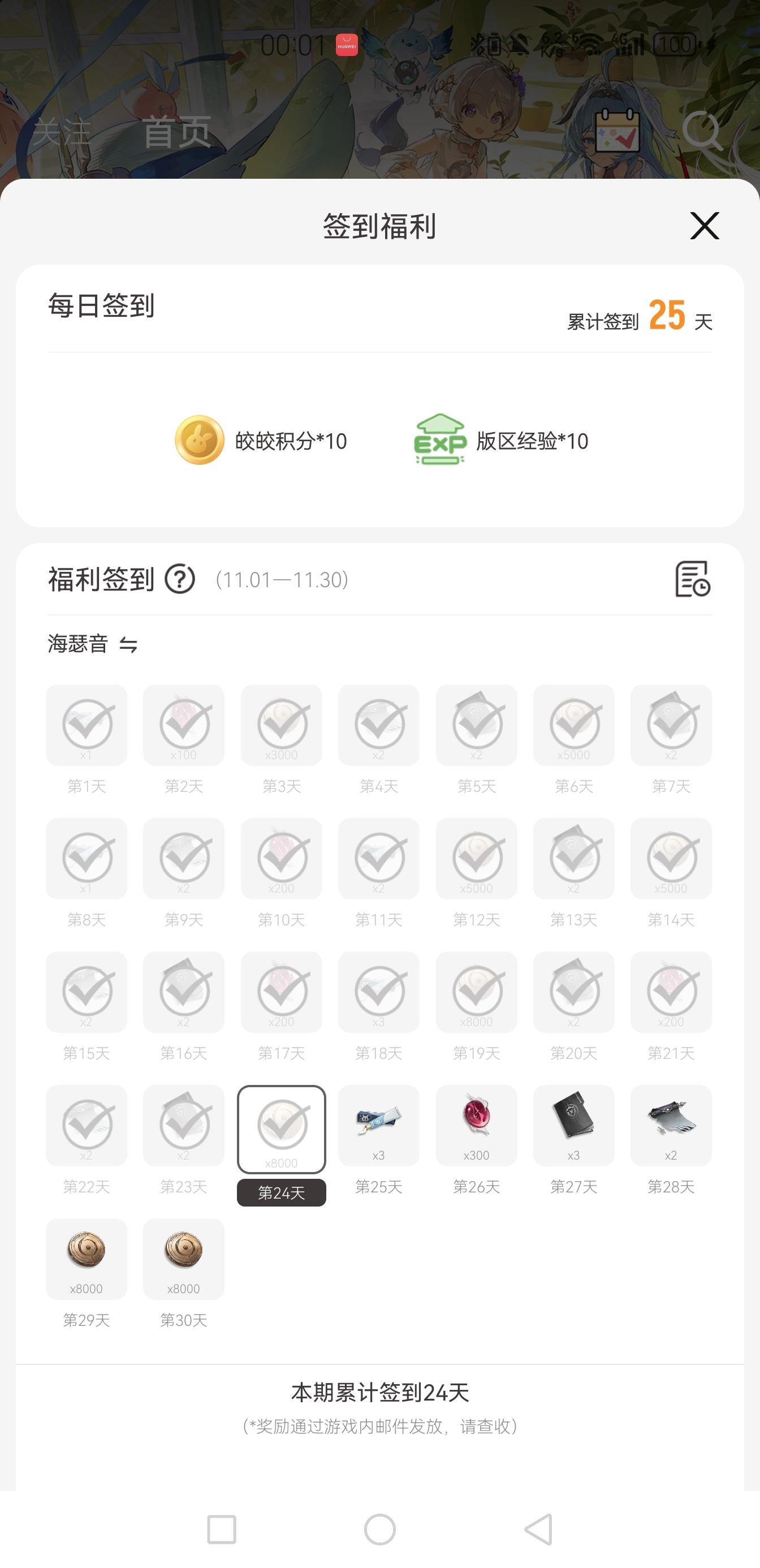View the 第27天 x3 reward item
This screenshot has height=1568, width=760.
573,1125
